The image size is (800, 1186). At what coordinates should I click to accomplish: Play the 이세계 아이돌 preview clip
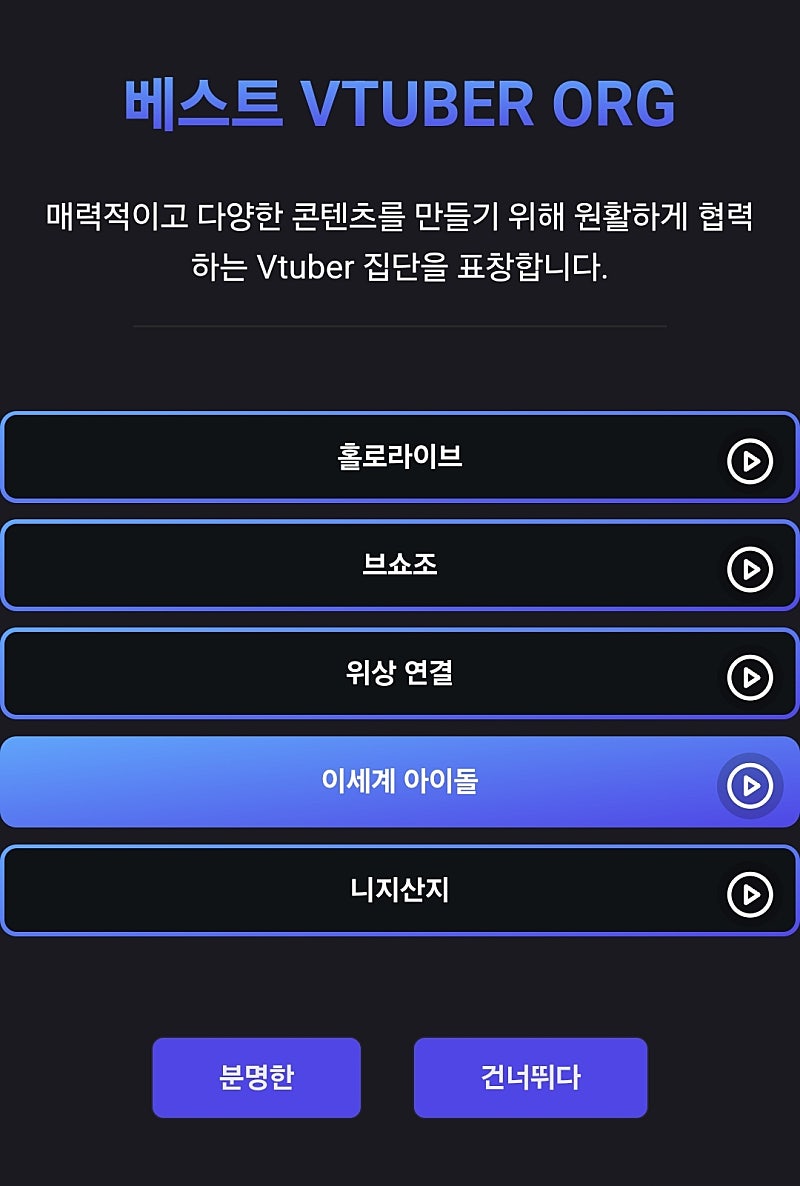pyautogui.click(x=750, y=786)
